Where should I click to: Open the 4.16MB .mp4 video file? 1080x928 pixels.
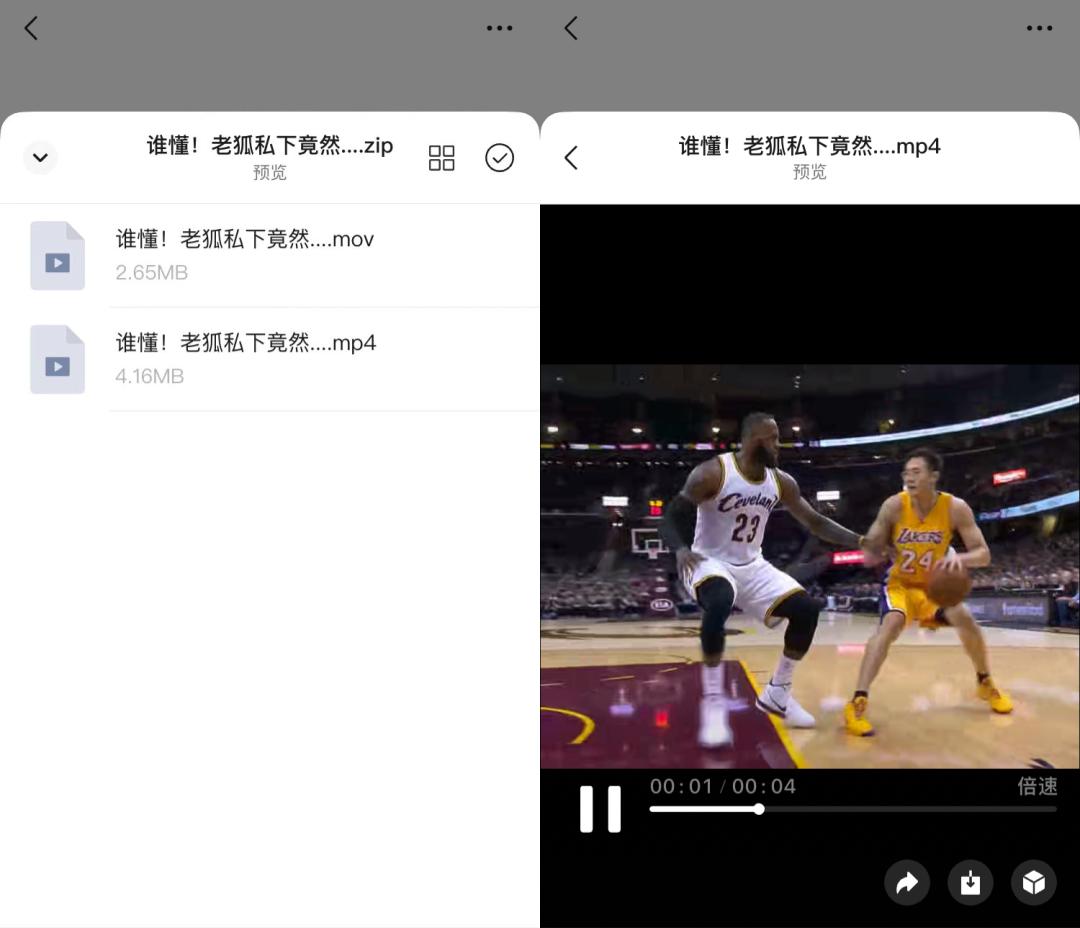click(270, 359)
